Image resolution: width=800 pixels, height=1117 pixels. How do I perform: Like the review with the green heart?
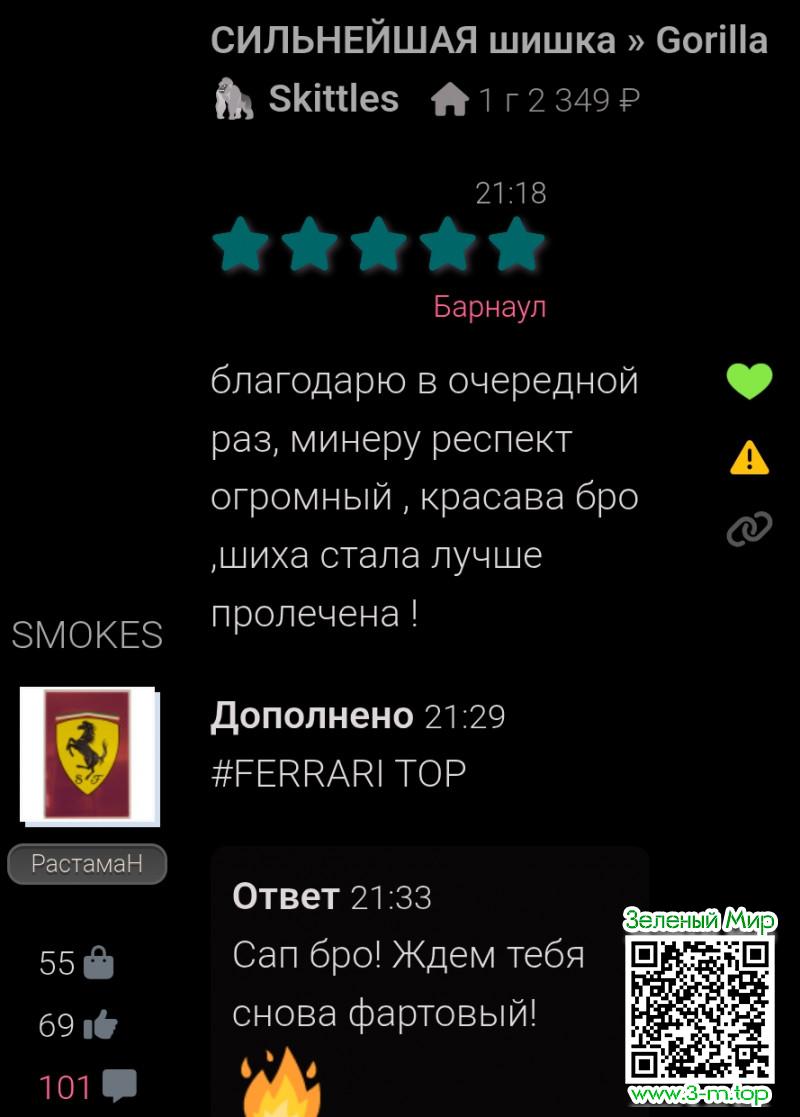coord(749,382)
